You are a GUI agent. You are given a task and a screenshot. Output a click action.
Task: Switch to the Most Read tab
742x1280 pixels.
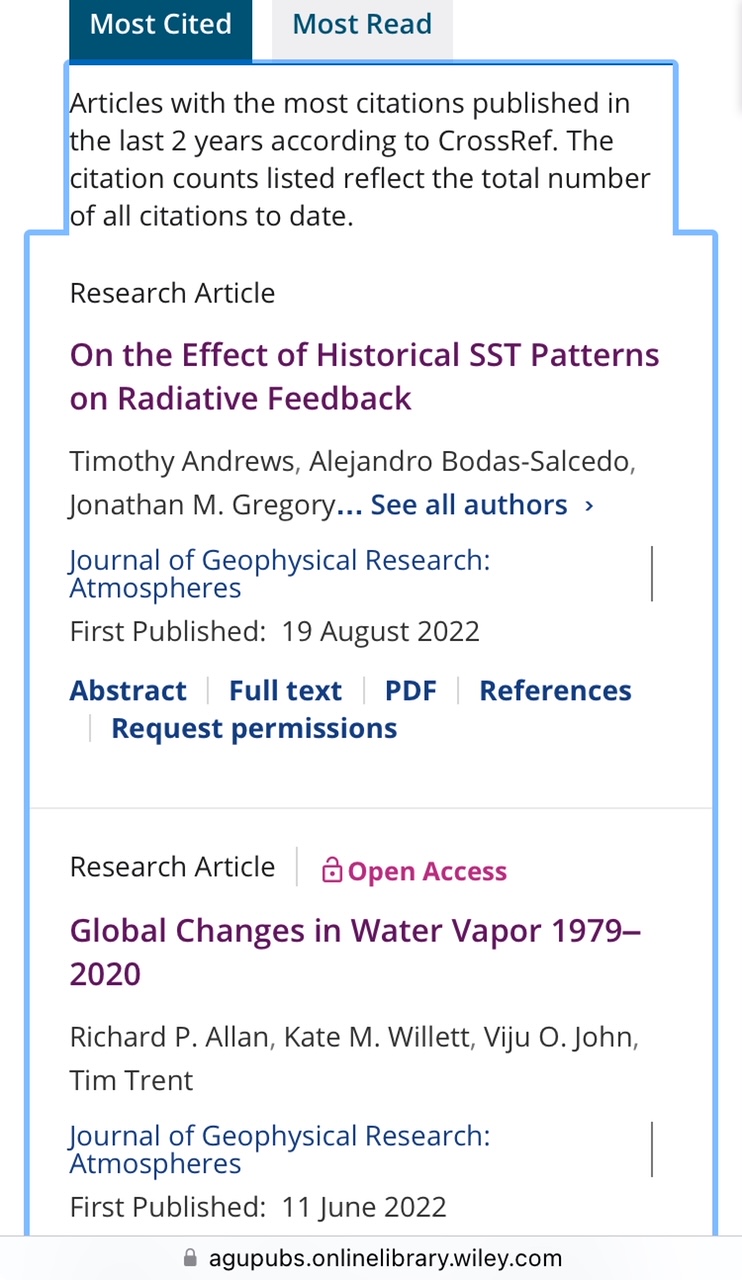click(362, 27)
